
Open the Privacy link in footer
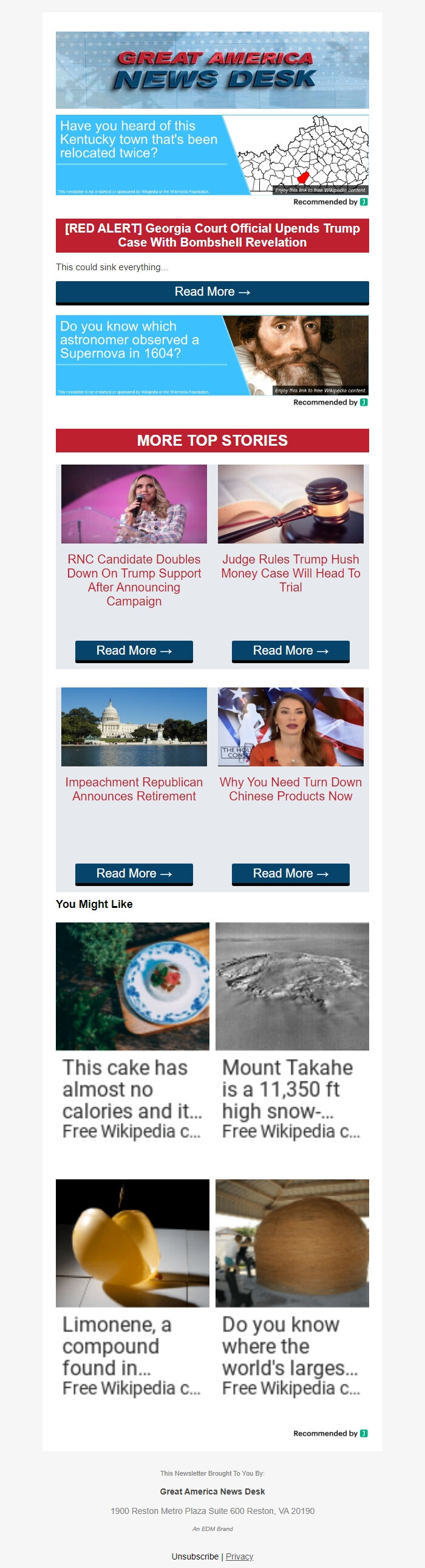click(239, 1556)
